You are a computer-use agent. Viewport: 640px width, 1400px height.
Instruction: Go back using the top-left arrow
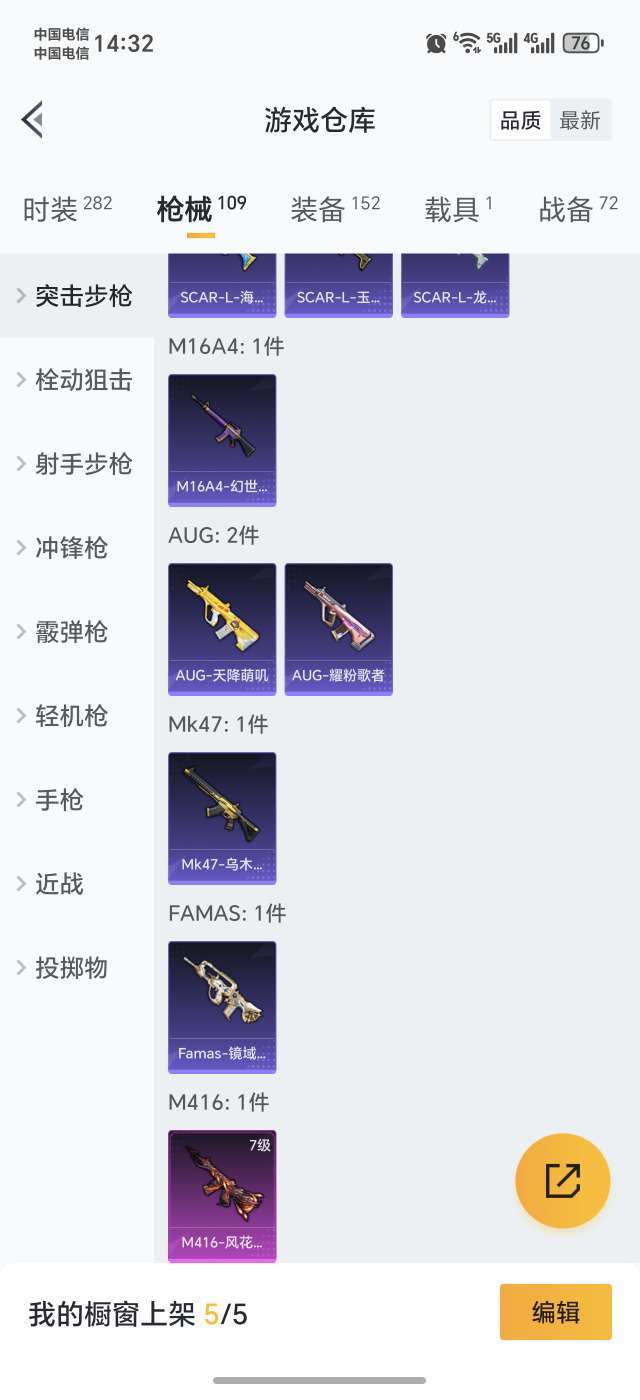(x=32, y=120)
